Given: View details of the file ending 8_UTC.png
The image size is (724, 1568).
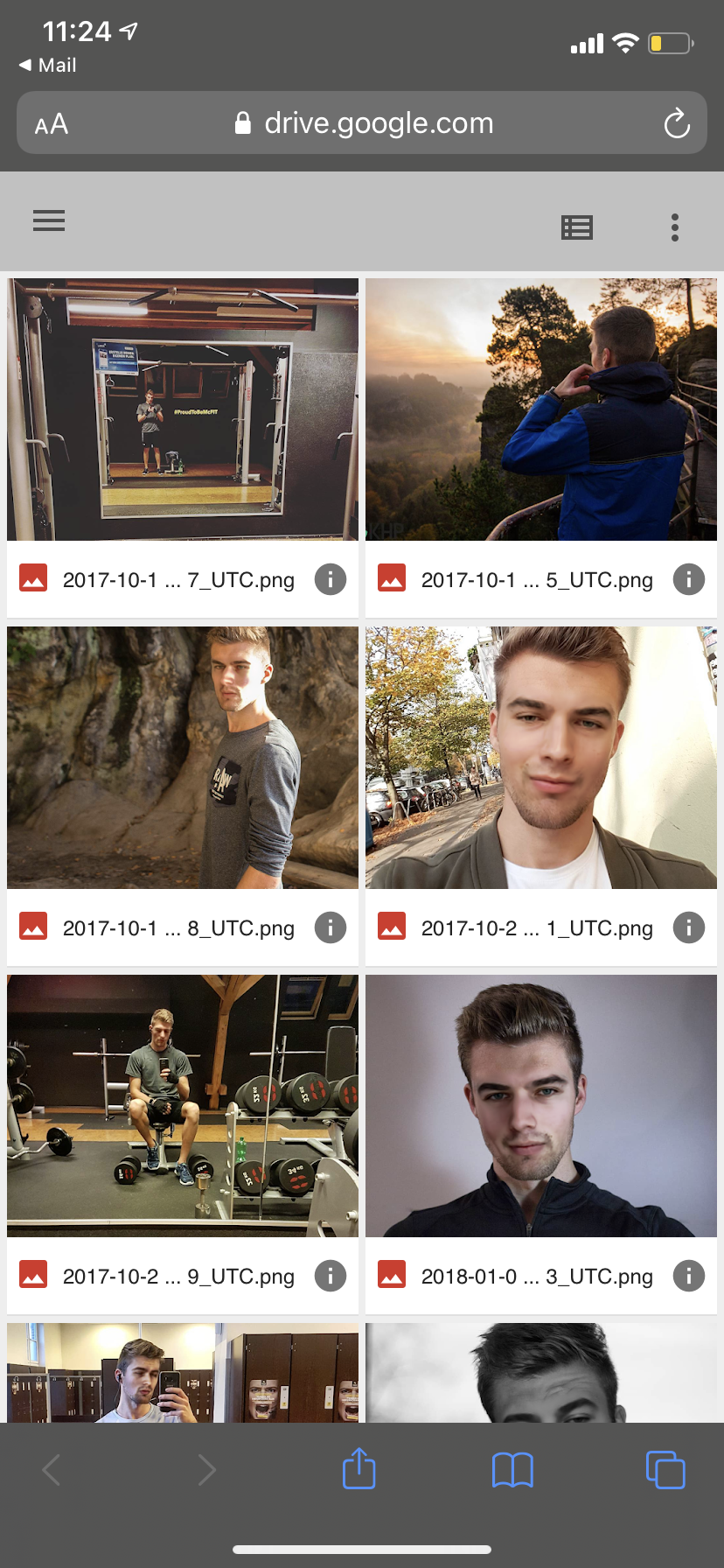Looking at the screenshot, I should click(331, 927).
